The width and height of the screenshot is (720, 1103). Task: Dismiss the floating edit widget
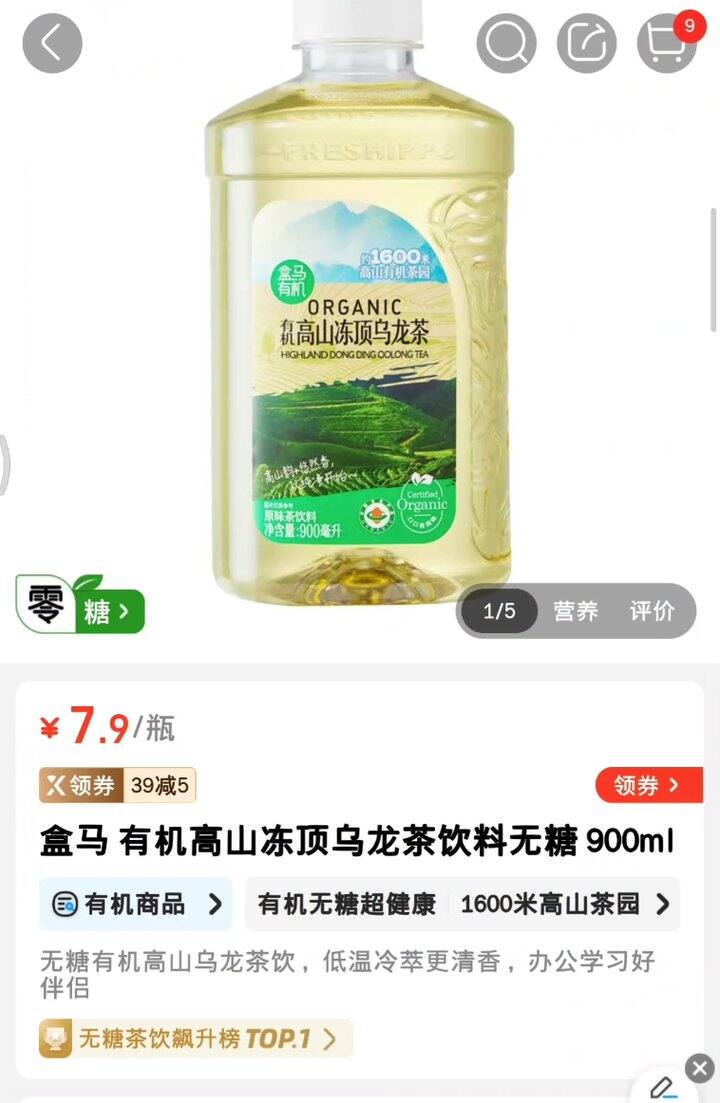(700, 1066)
